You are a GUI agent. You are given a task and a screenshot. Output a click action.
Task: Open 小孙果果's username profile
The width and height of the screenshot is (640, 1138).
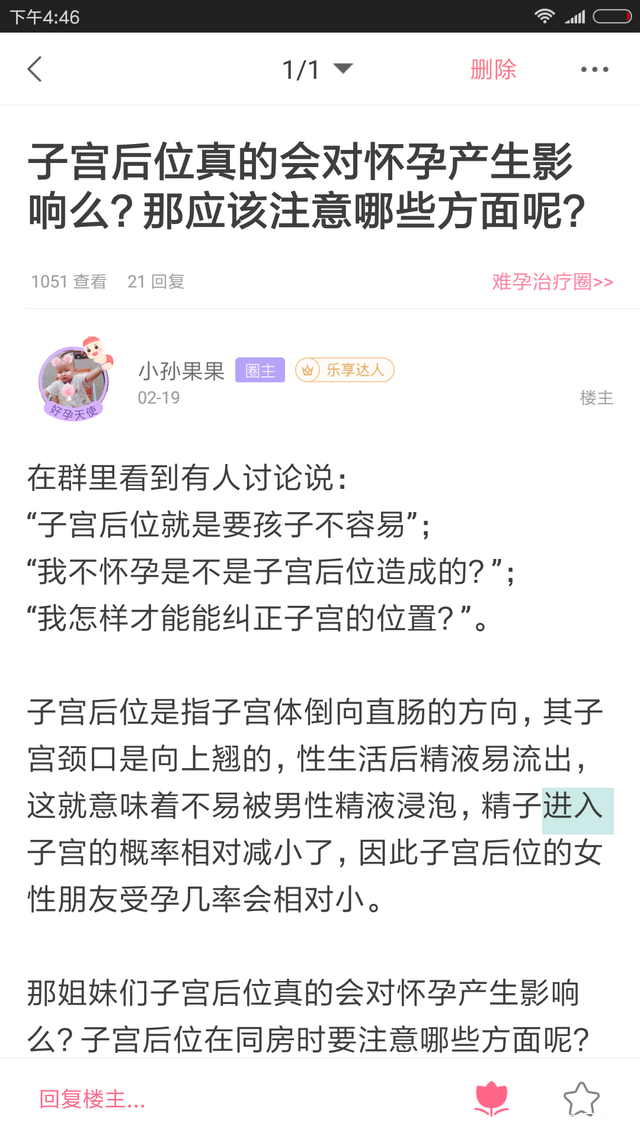click(181, 371)
